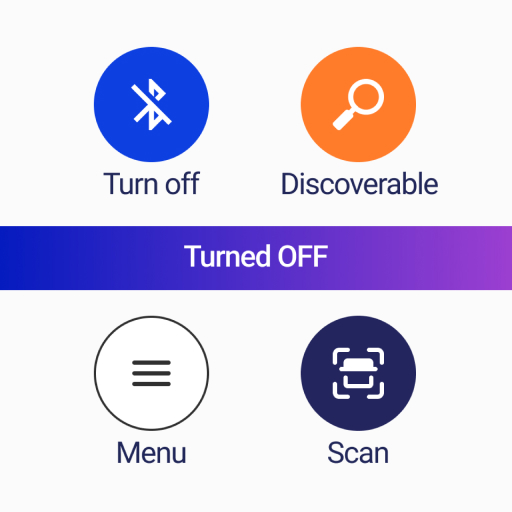This screenshot has width=512, height=512.
Task: Make the device Discoverable
Action: [358, 104]
